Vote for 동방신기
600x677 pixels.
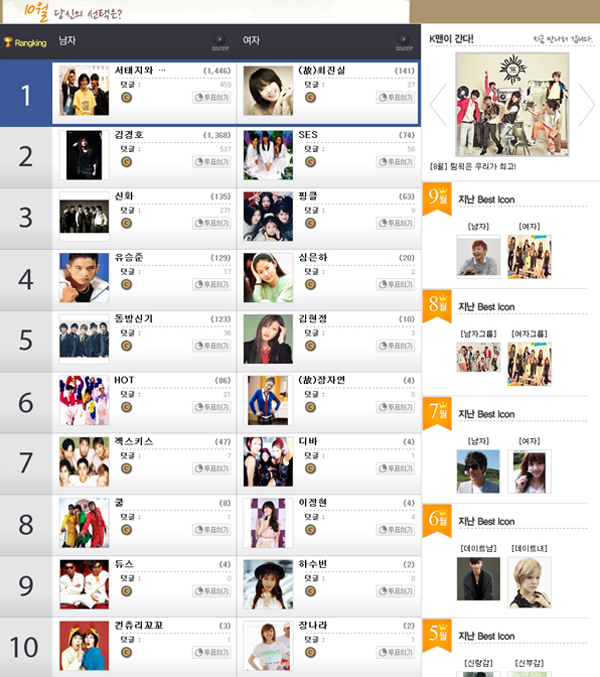212,345
